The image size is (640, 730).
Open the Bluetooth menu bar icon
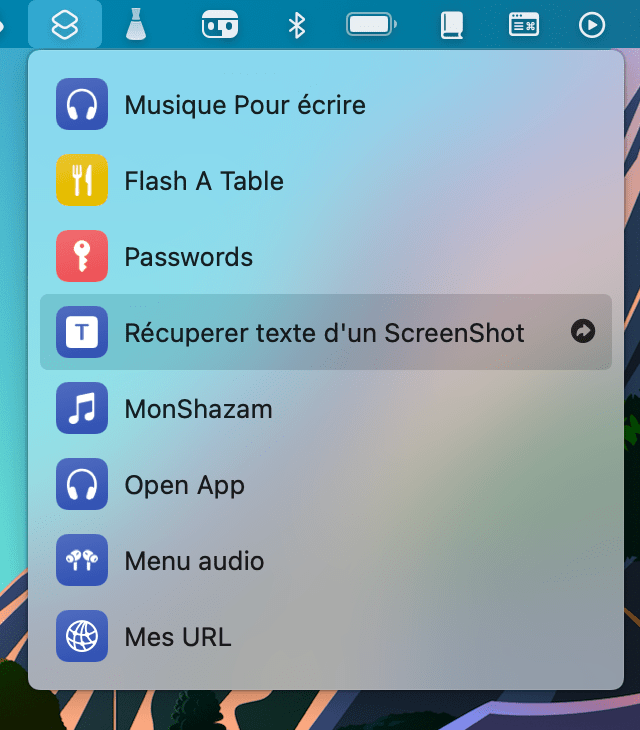tap(296, 24)
